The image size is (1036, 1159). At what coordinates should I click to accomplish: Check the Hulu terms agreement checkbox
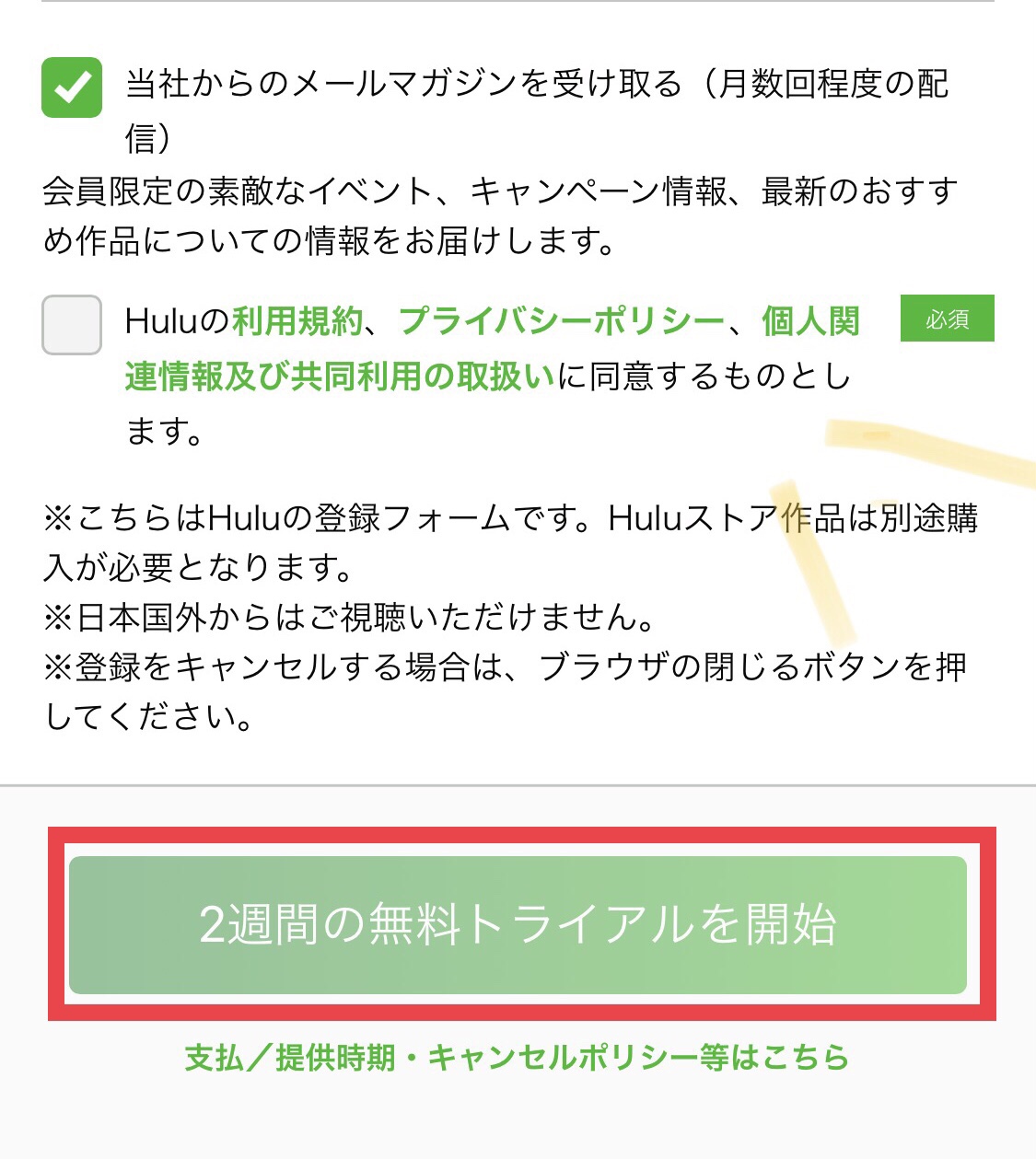72,325
